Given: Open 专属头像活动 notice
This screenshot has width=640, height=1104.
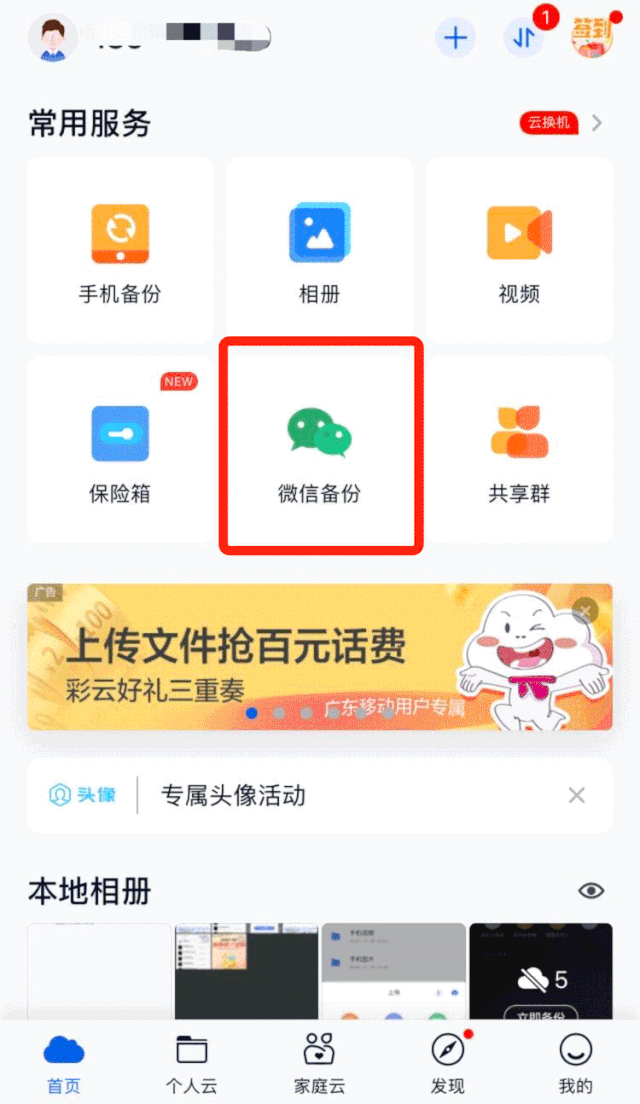Looking at the screenshot, I should [233, 796].
